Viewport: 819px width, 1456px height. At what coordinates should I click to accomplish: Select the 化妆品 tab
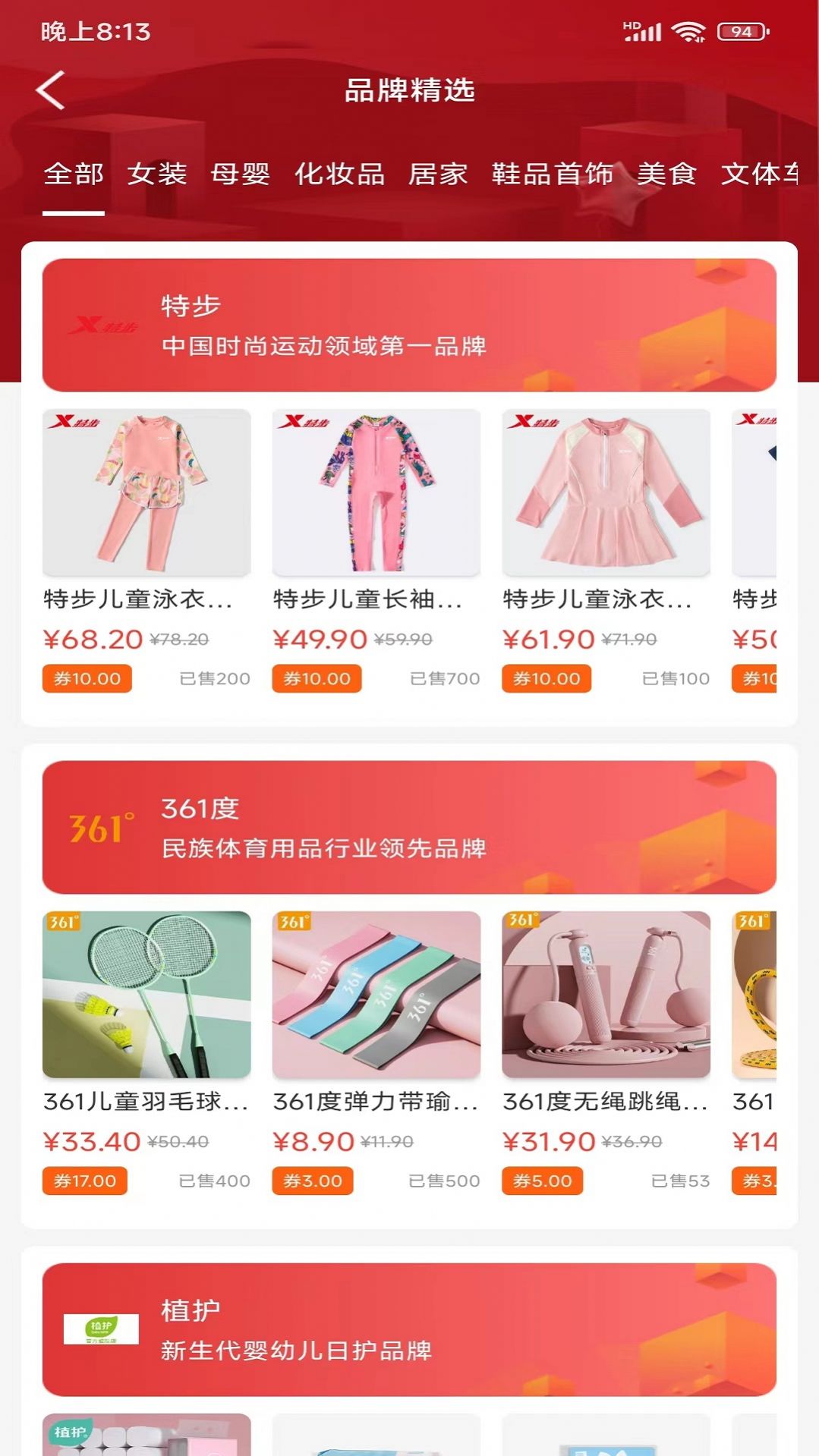click(x=339, y=175)
